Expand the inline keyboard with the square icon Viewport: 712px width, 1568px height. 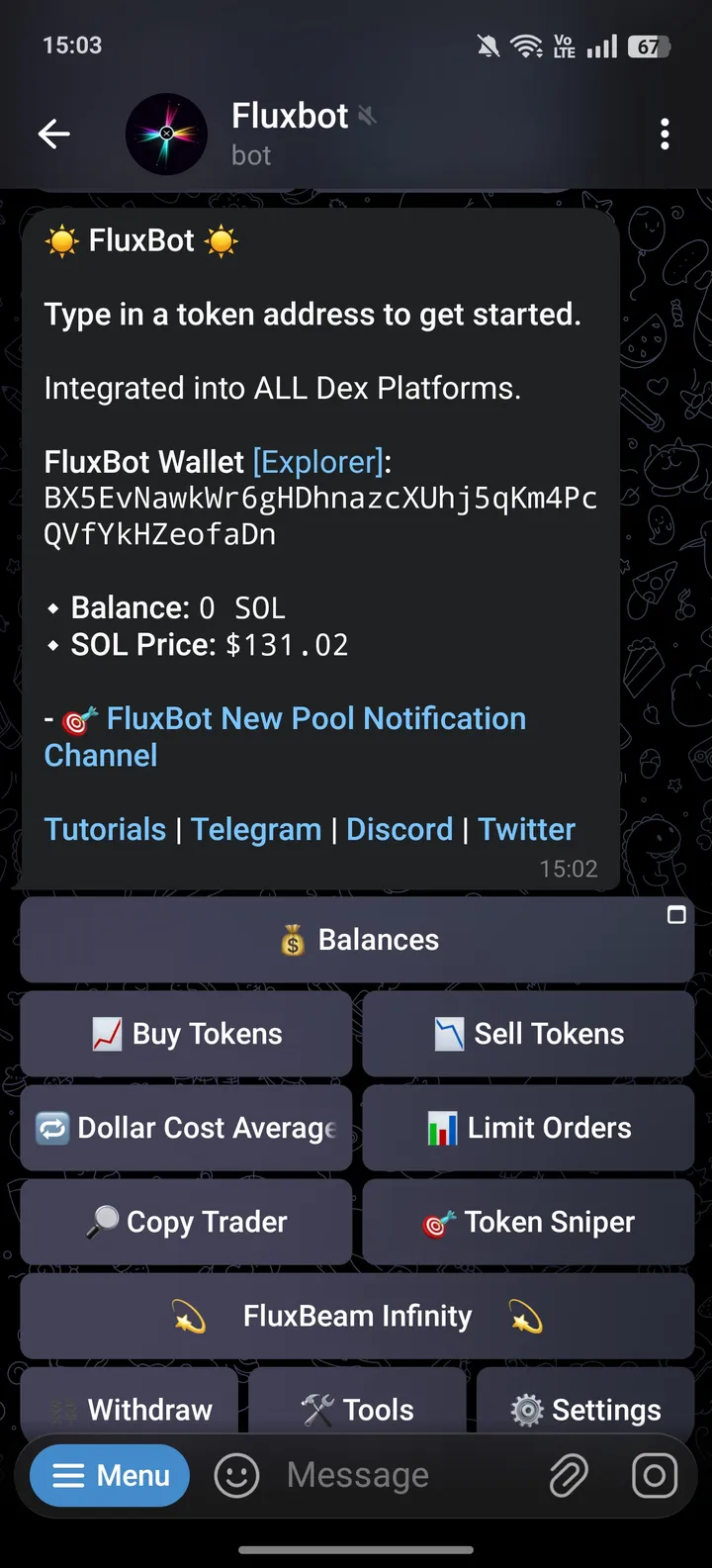click(676, 915)
